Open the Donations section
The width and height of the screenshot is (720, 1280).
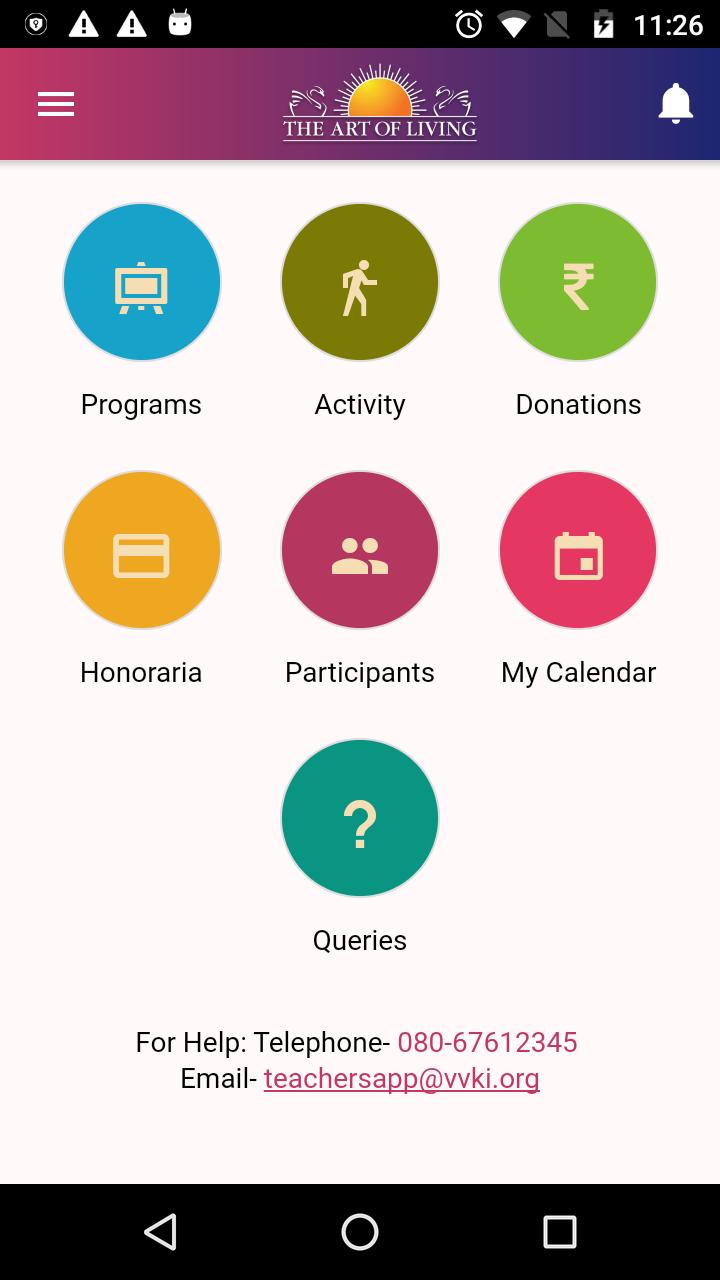pos(578,282)
